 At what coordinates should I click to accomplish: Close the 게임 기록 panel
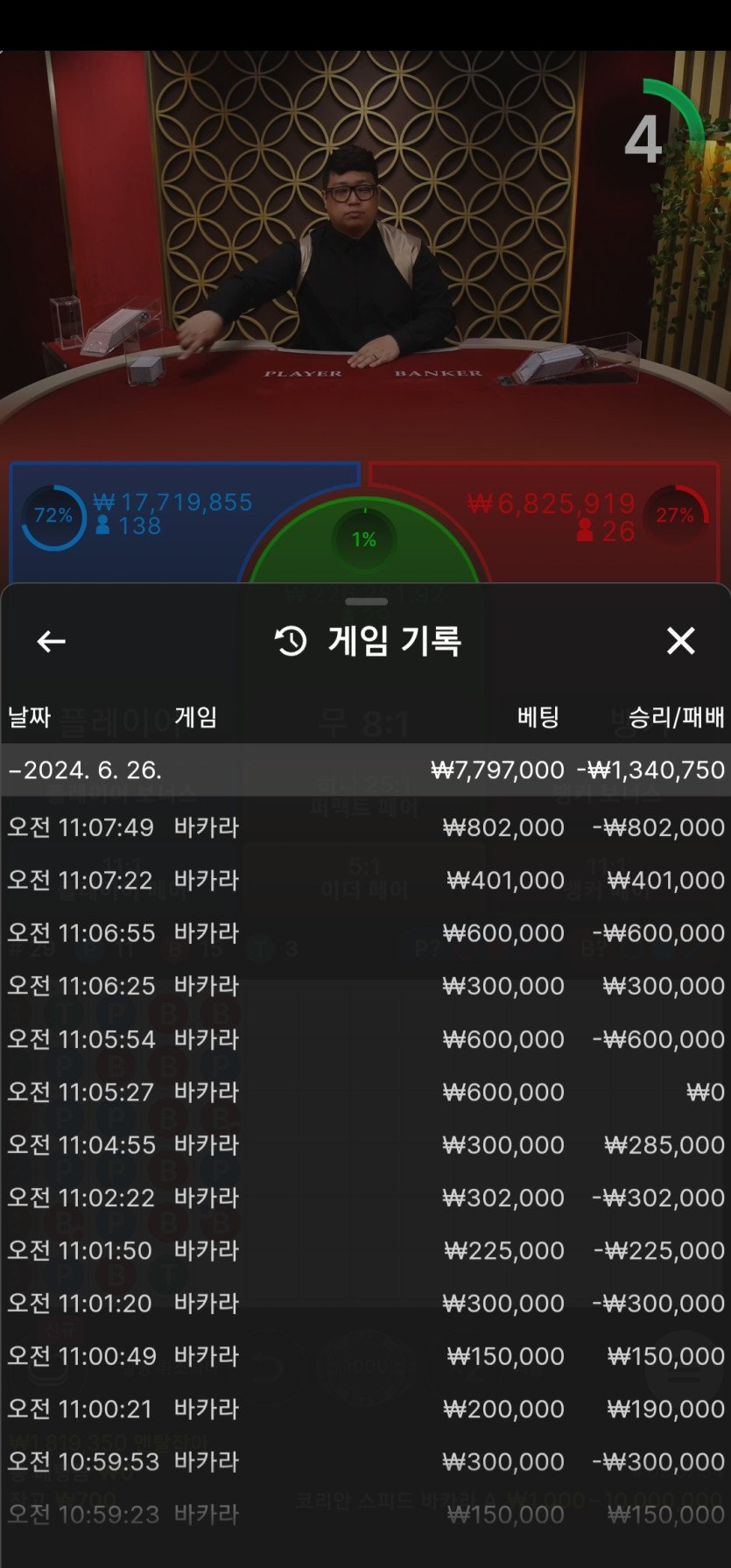[x=680, y=641]
